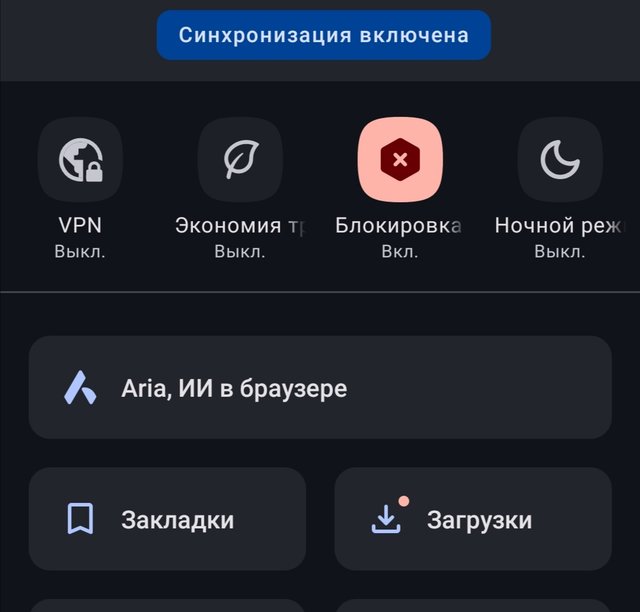Open «Загрузки» downloads

click(x=472, y=519)
